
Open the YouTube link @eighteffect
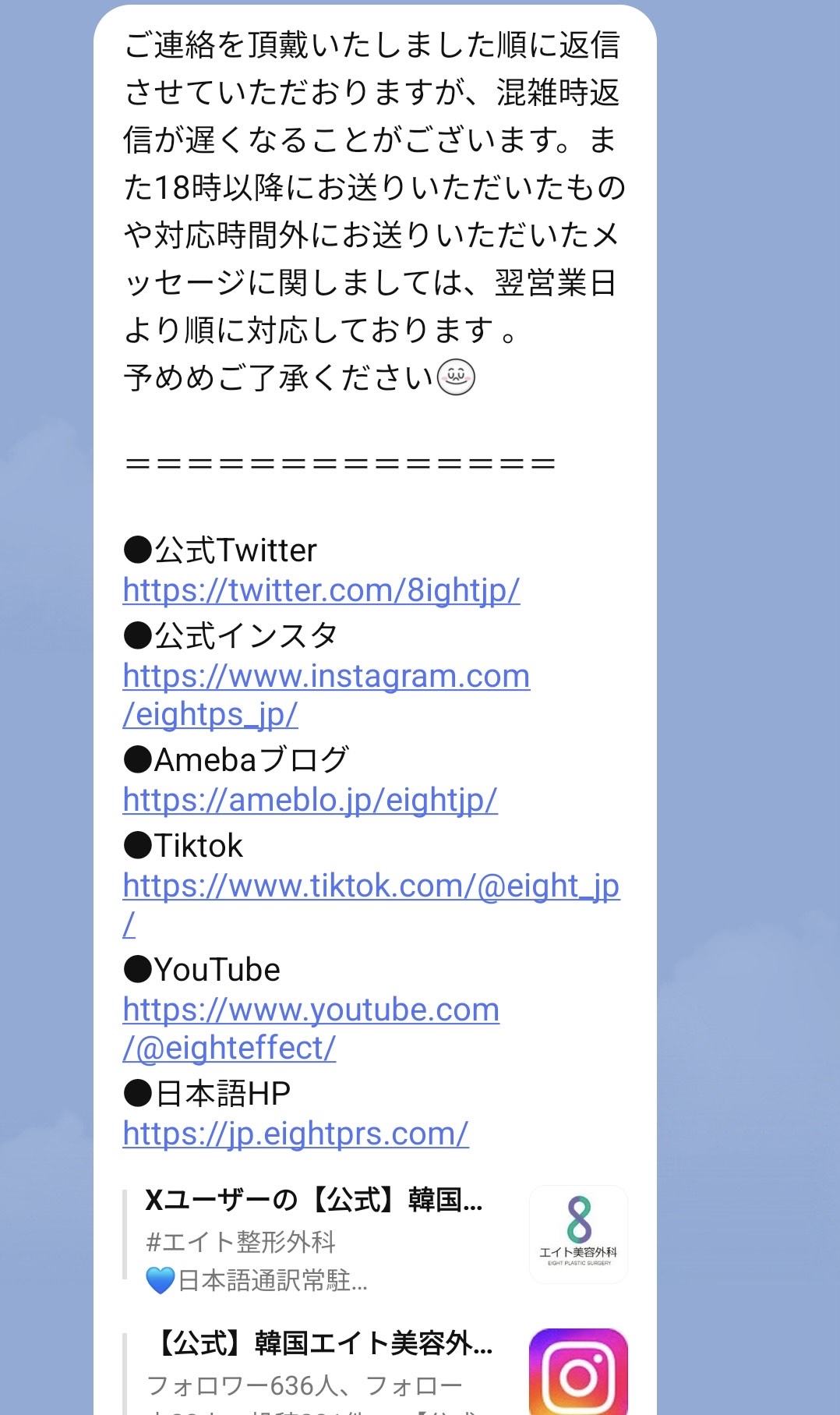[310, 1010]
